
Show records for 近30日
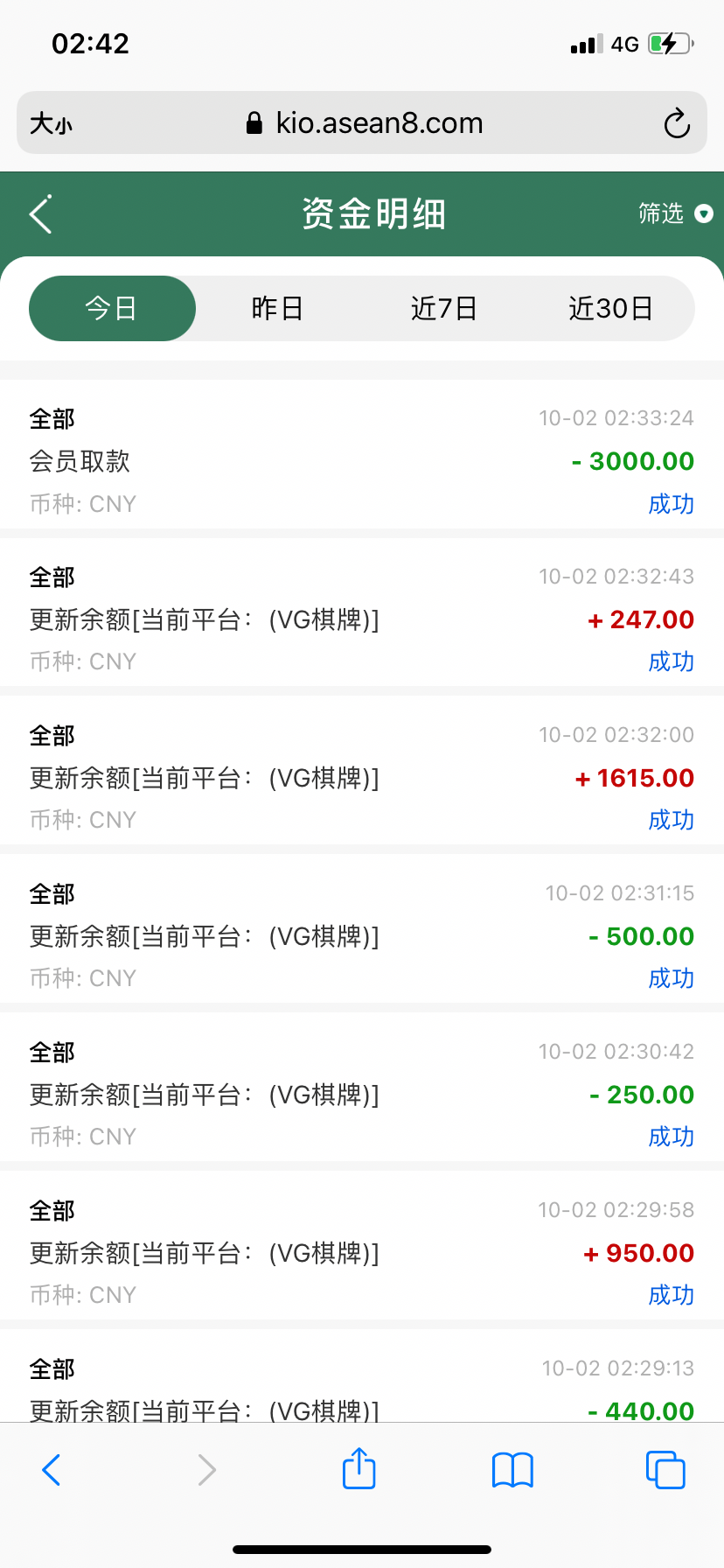tap(610, 308)
